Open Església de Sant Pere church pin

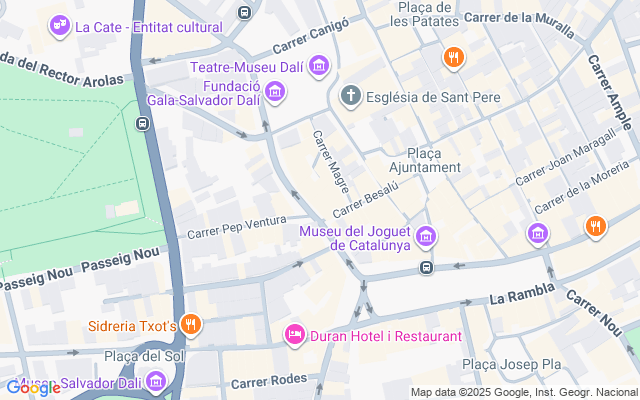coord(350,97)
